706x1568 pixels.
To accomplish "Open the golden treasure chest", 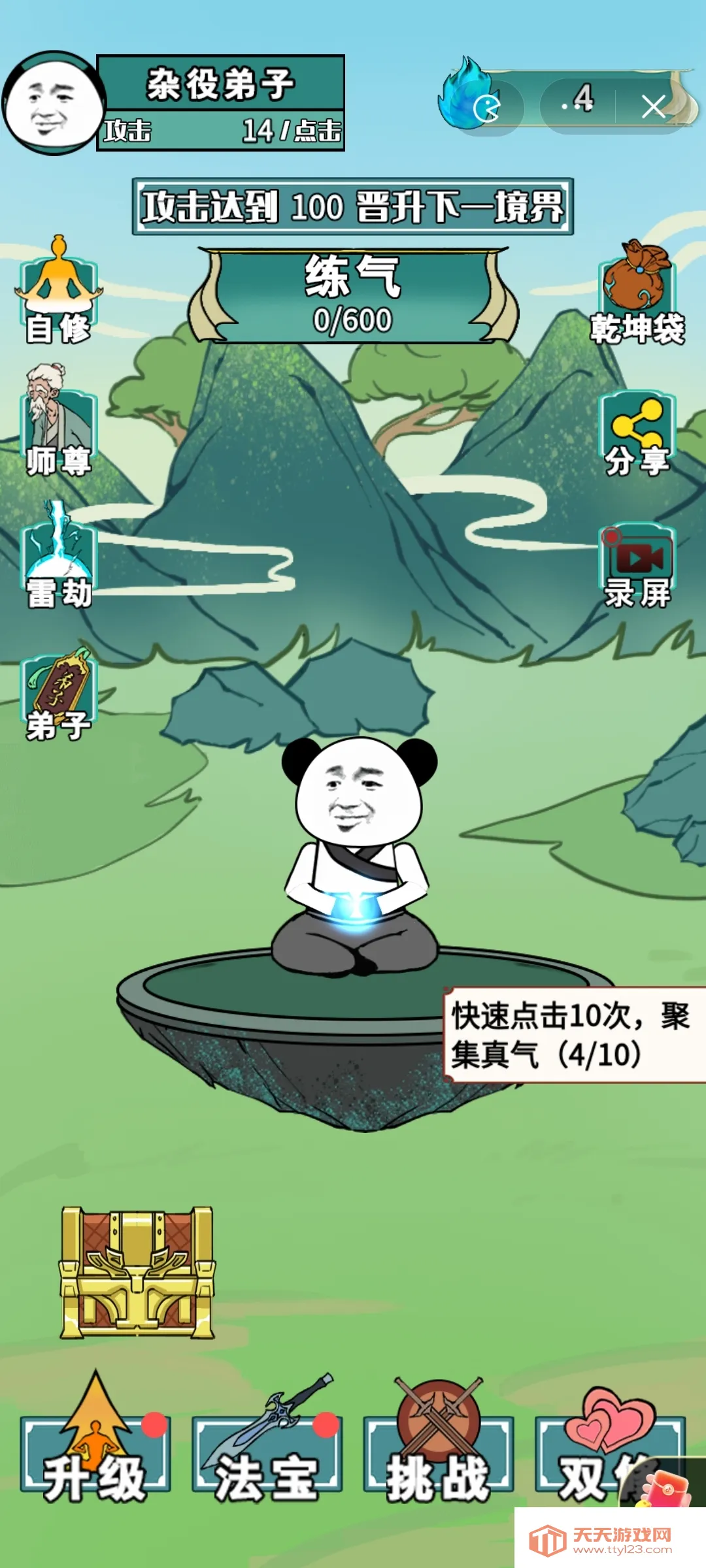I will (x=137, y=1273).
